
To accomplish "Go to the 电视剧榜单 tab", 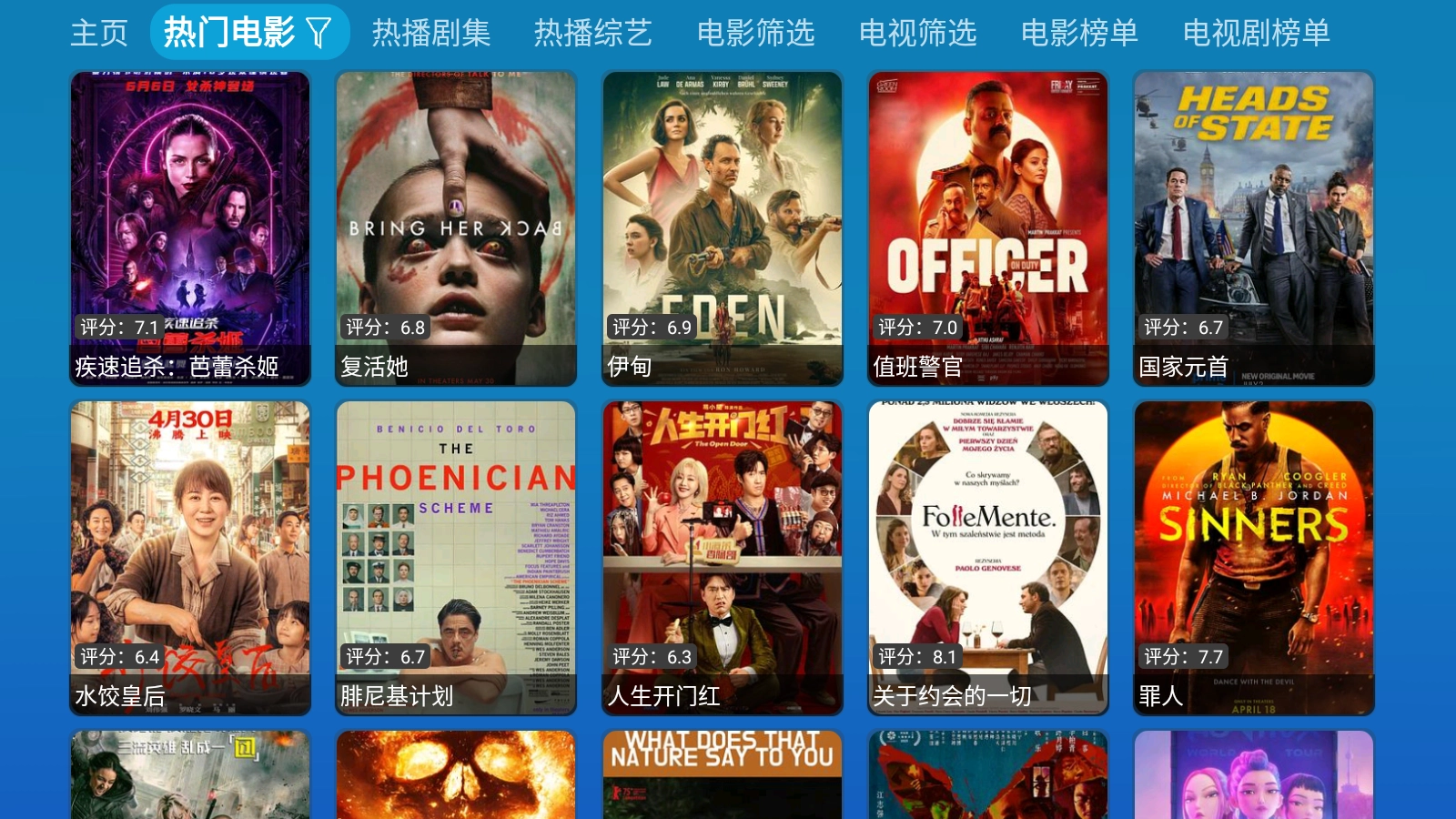I will pos(1256,33).
